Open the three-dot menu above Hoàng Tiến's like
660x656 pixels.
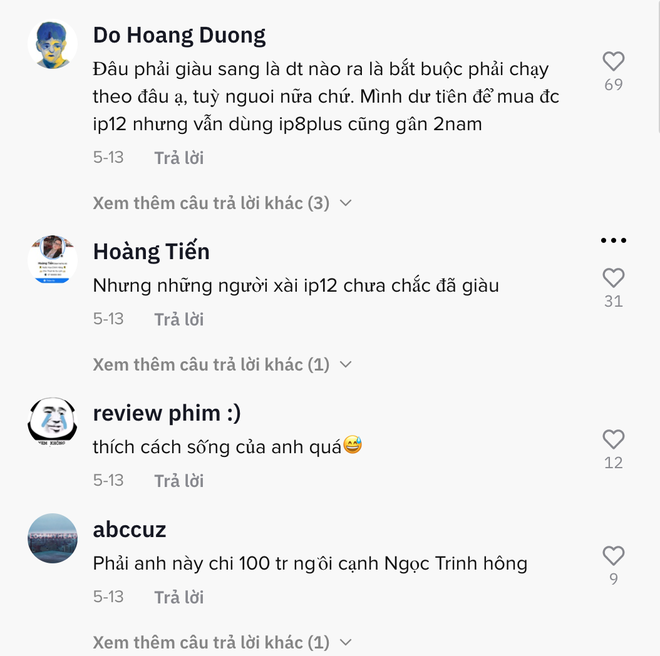613,241
